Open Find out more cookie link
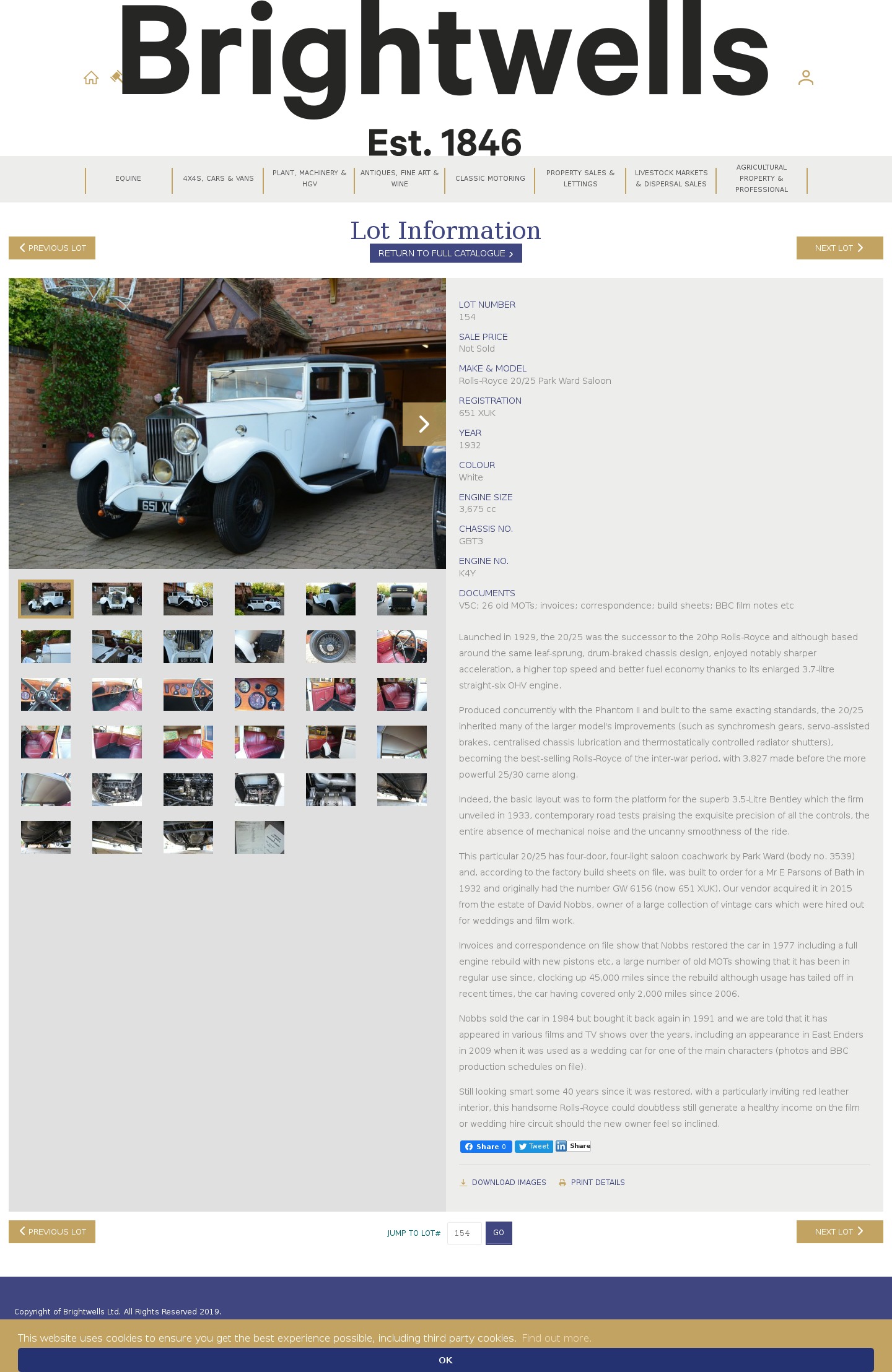 556,1338
